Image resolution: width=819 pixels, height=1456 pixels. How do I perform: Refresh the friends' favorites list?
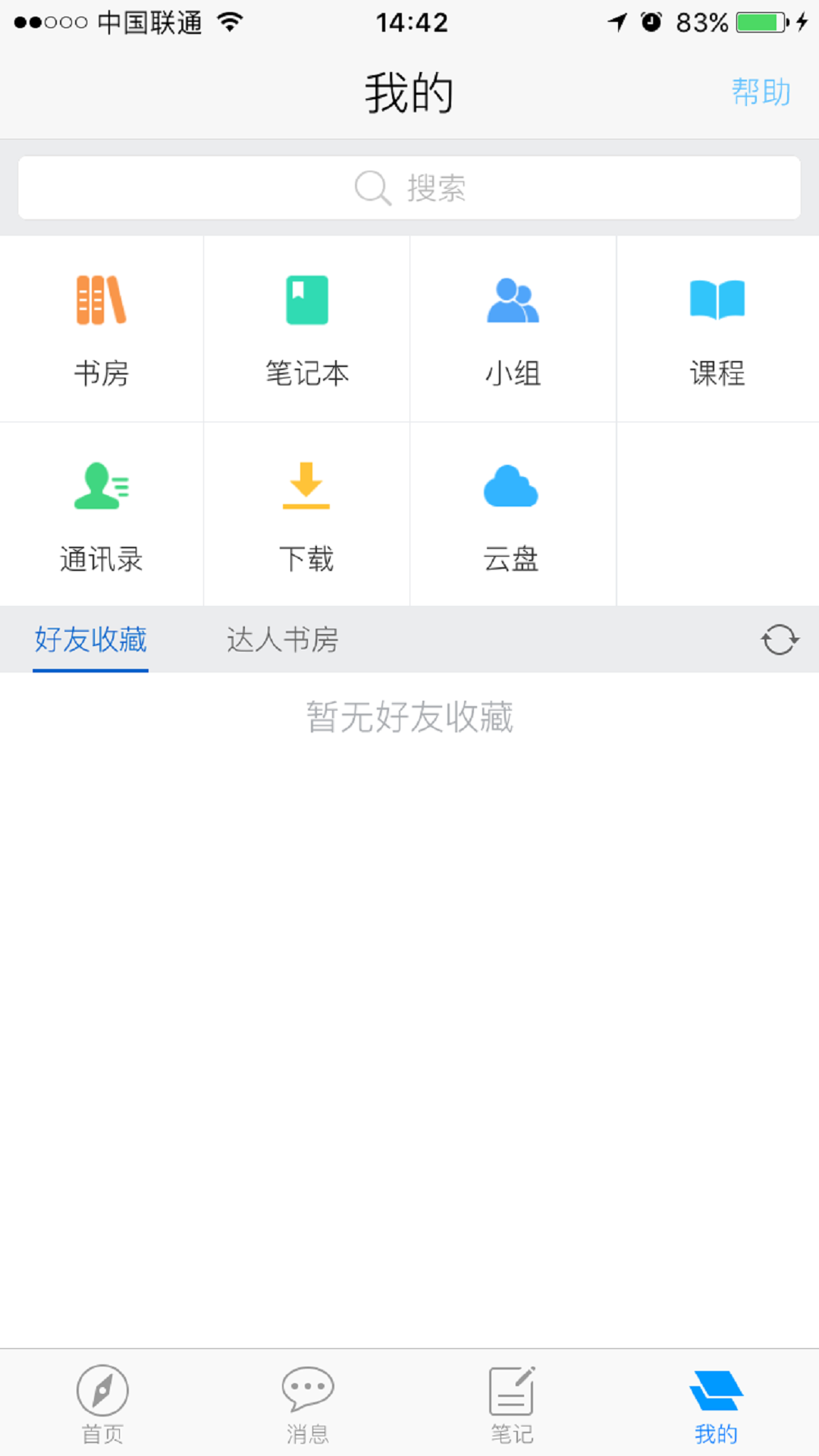pyautogui.click(x=780, y=640)
